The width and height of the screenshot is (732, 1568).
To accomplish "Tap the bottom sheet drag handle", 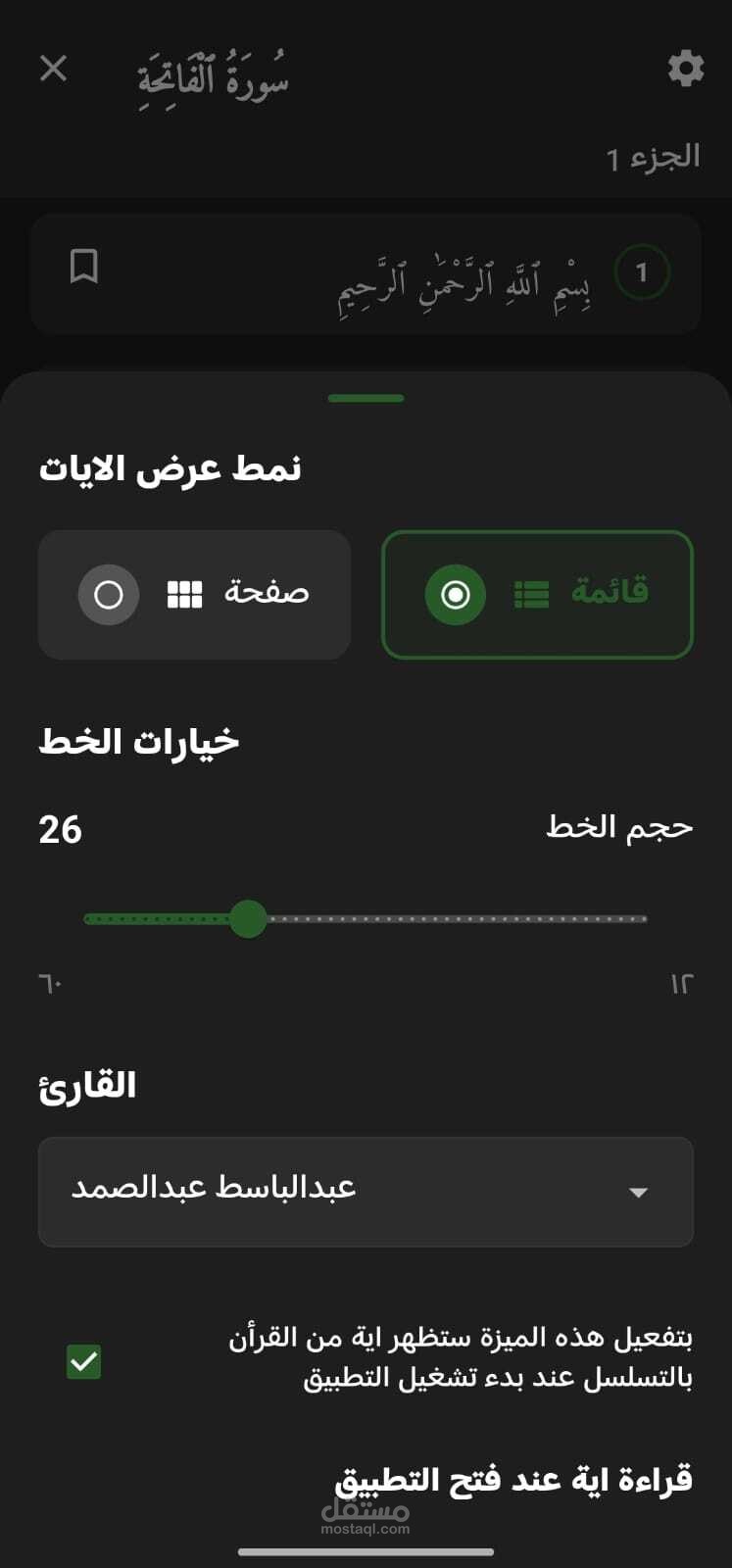I will (x=366, y=399).
